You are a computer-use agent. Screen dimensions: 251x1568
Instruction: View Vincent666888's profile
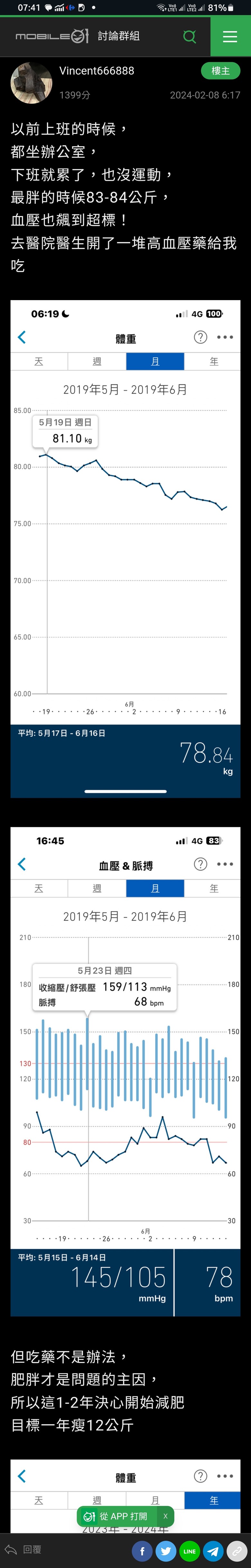[96, 71]
